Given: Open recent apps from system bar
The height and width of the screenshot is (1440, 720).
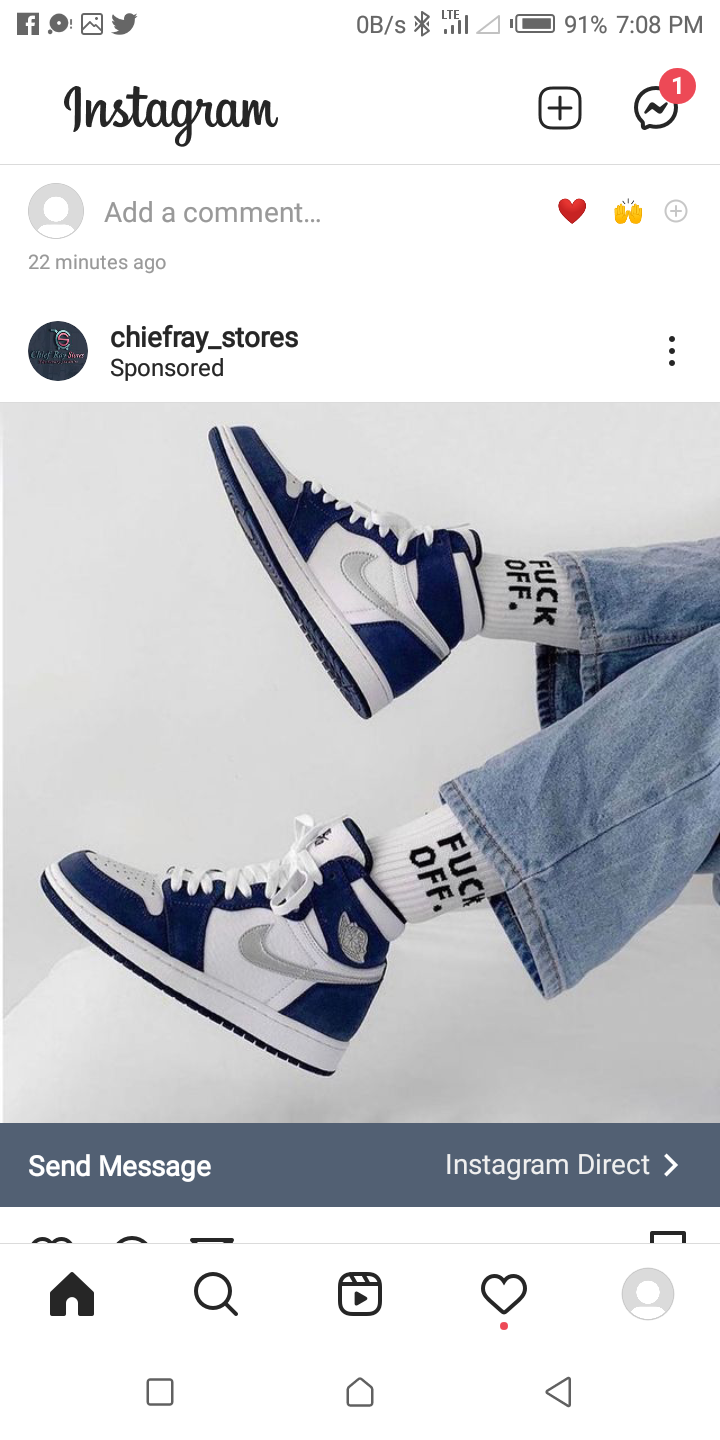Looking at the screenshot, I should 160,1392.
